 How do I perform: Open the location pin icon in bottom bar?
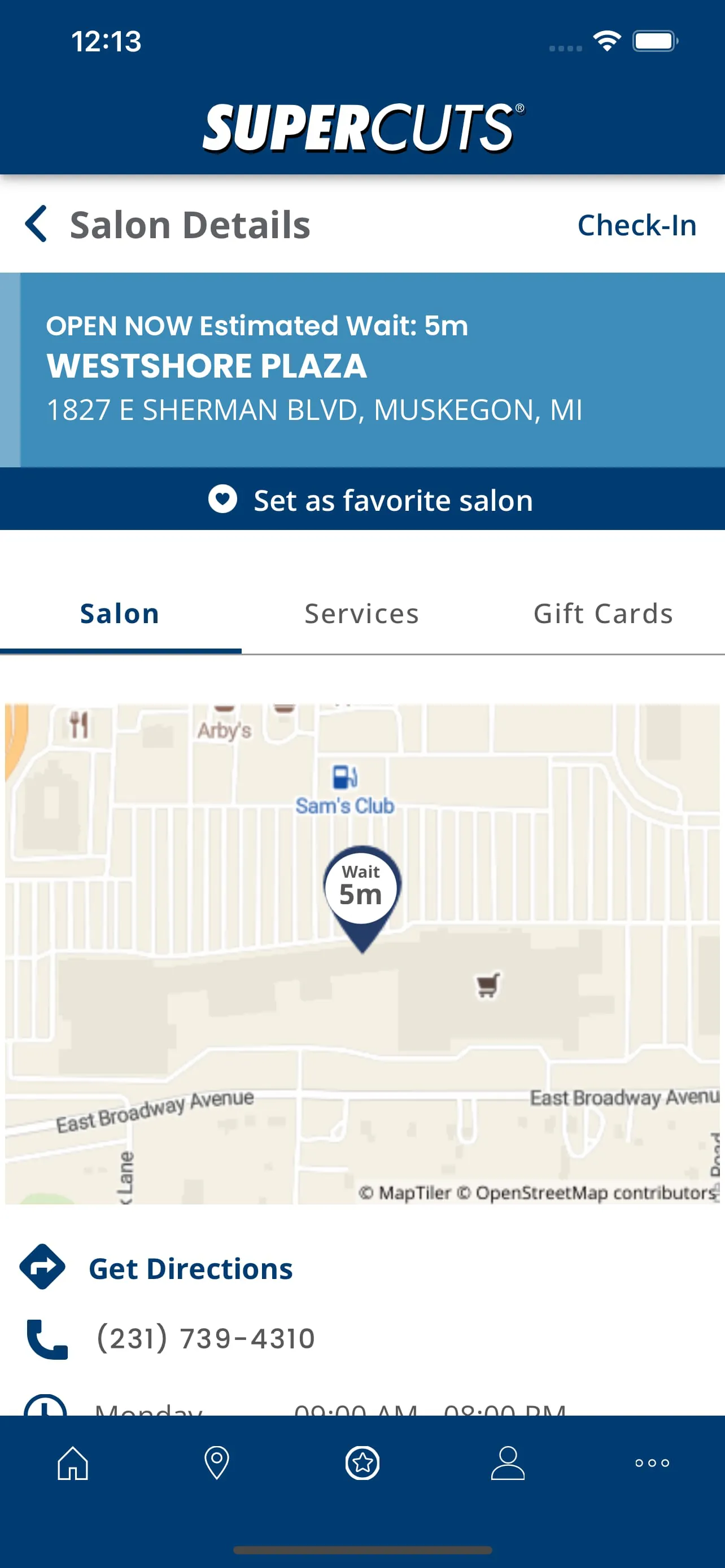[x=217, y=1464]
